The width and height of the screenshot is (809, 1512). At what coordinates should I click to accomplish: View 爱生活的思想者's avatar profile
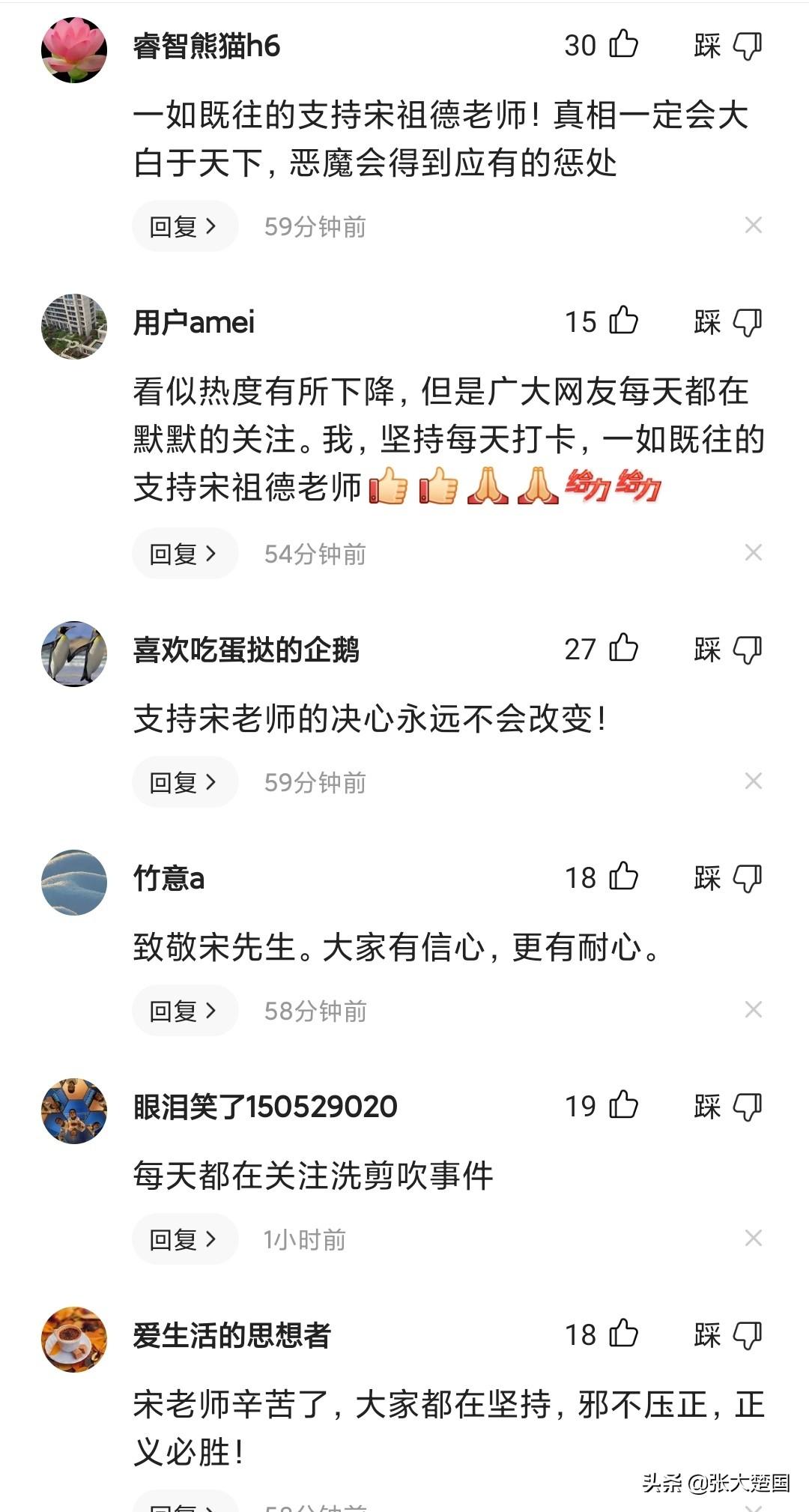pyautogui.click(x=73, y=1339)
